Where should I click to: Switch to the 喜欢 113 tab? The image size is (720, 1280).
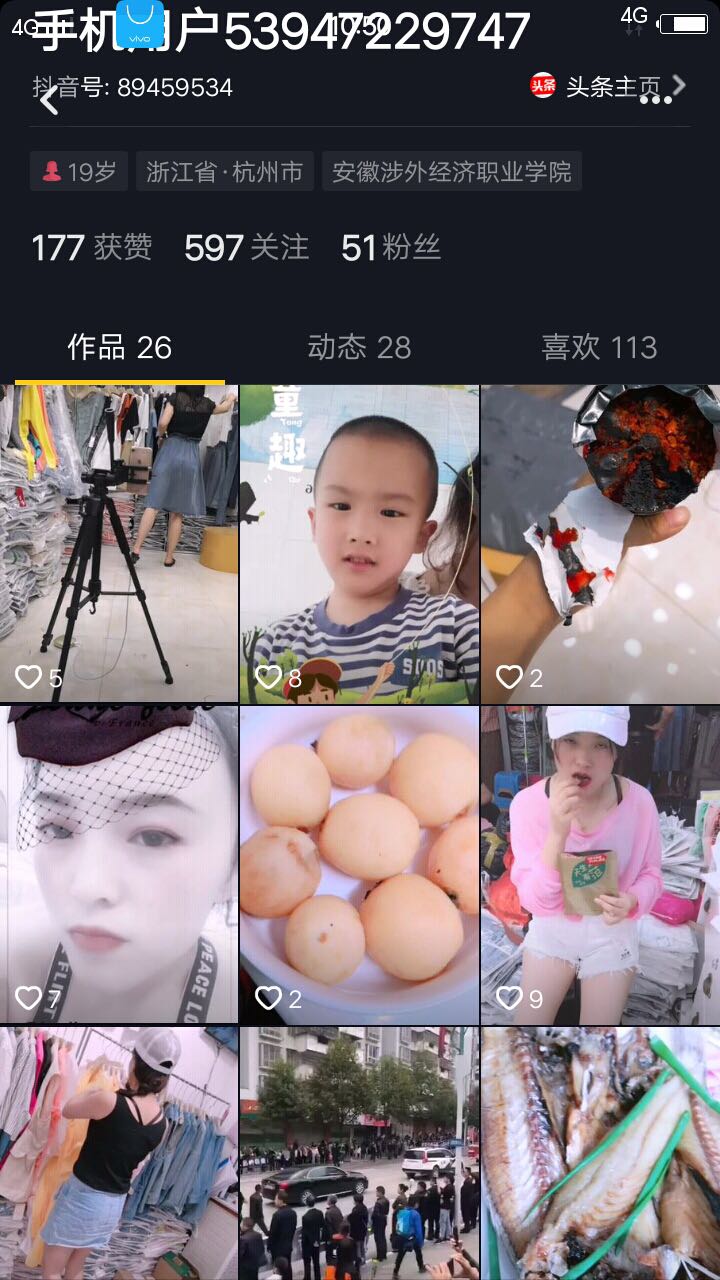click(x=599, y=347)
